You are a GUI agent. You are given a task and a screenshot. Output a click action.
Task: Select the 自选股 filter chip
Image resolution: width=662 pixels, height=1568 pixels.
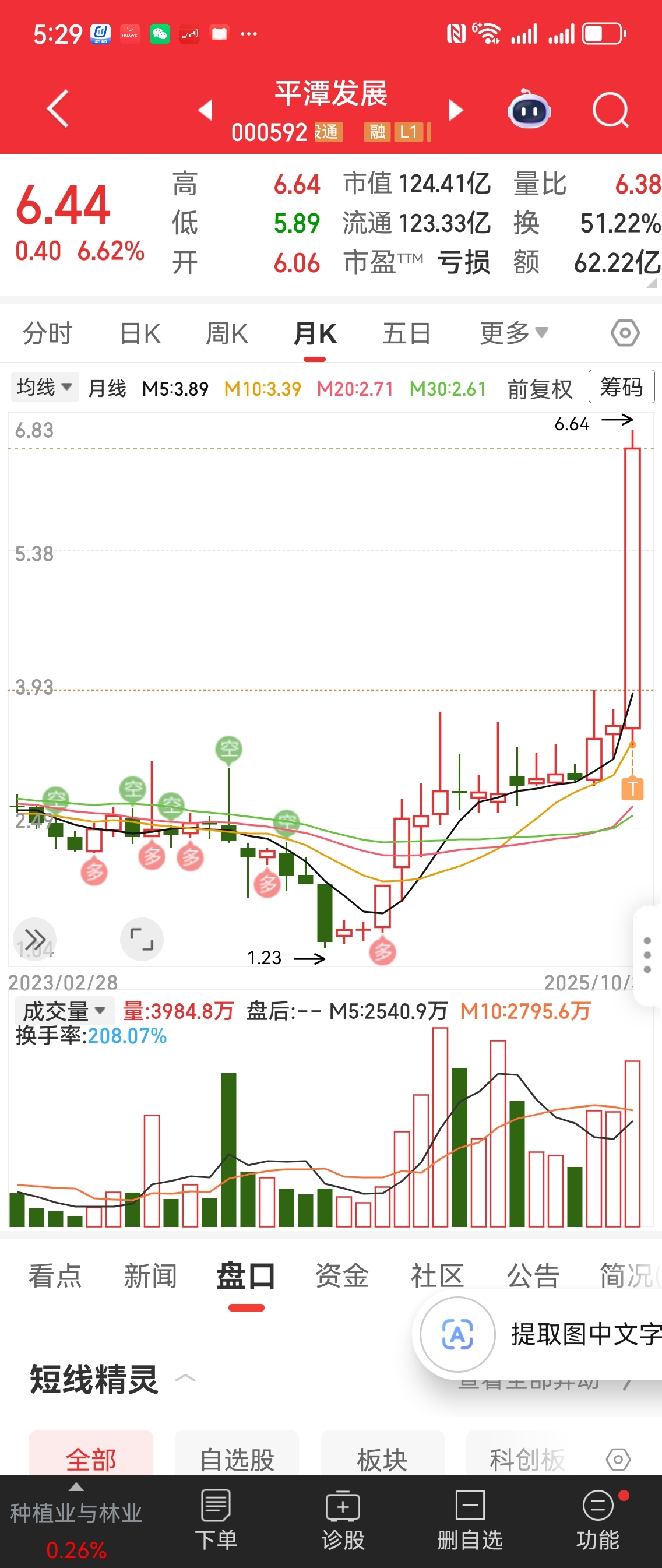(237, 1459)
